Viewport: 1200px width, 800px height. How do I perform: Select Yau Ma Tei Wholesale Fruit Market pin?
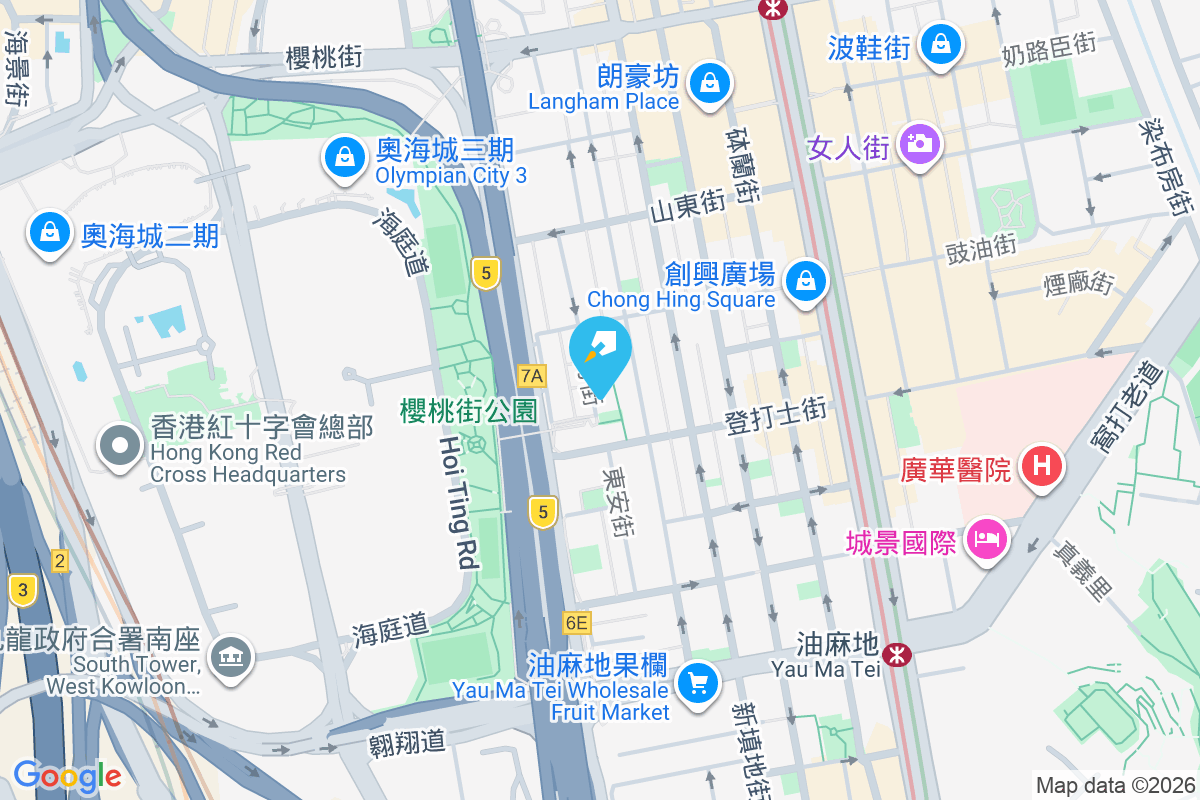[x=697, y=684]
